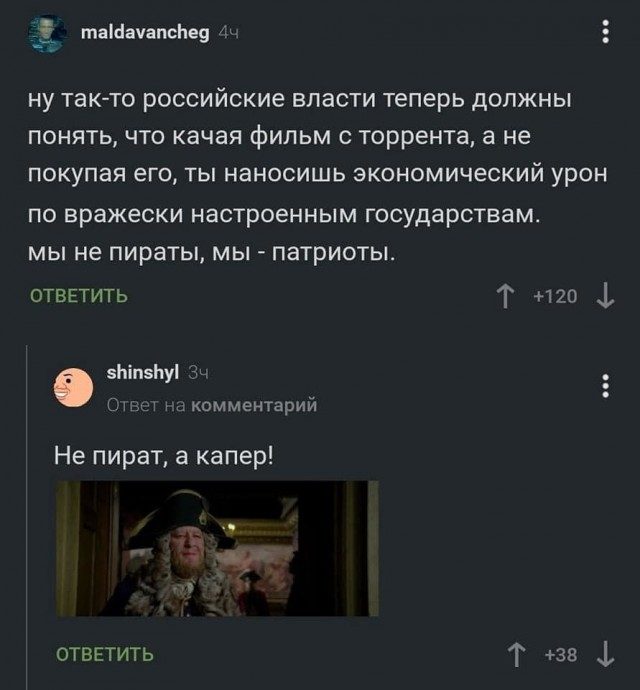Downvote shinshyl's reply
The height and width of the screenshot is (690, 640).
[603, 655]
